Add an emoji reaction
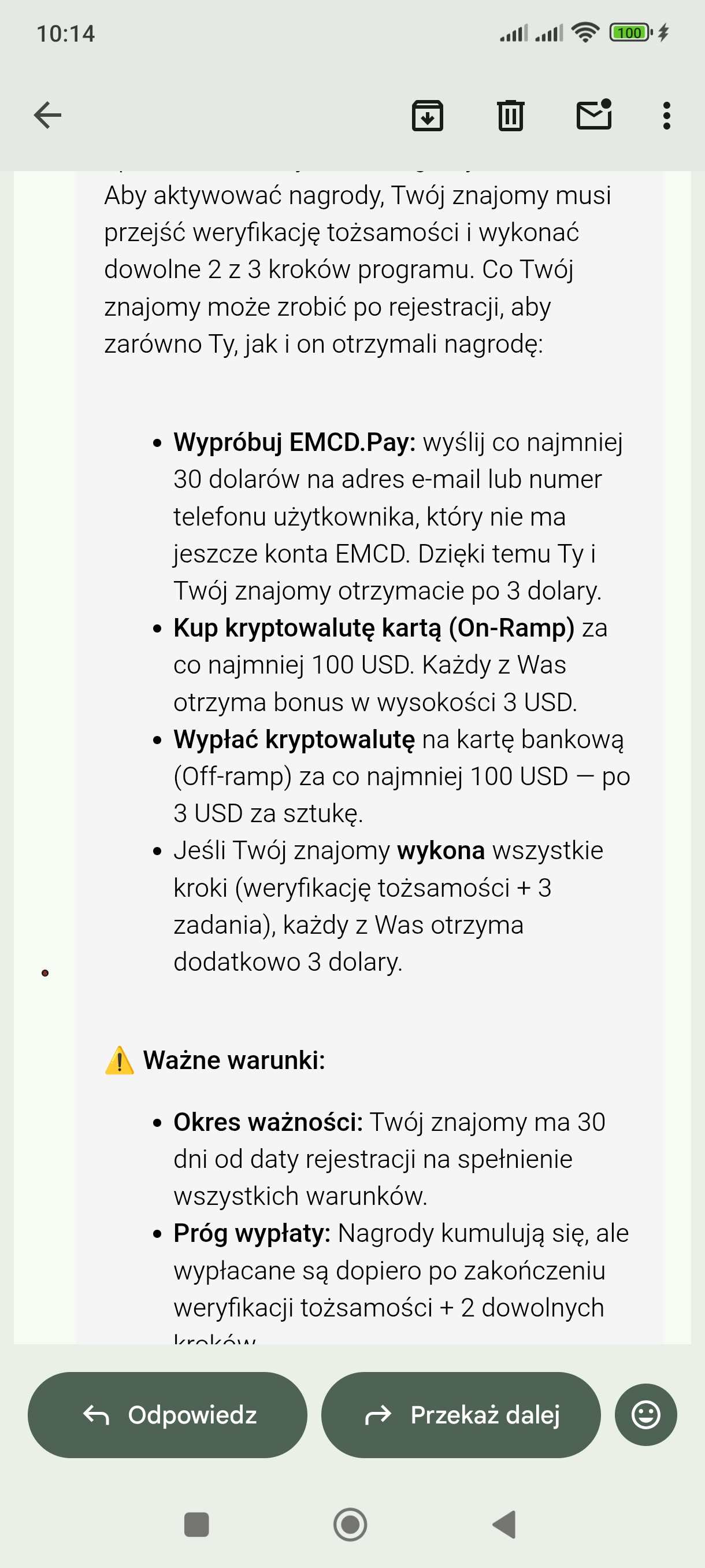The width and height of the screenshot is (705, 1568). click(645, 1415)
